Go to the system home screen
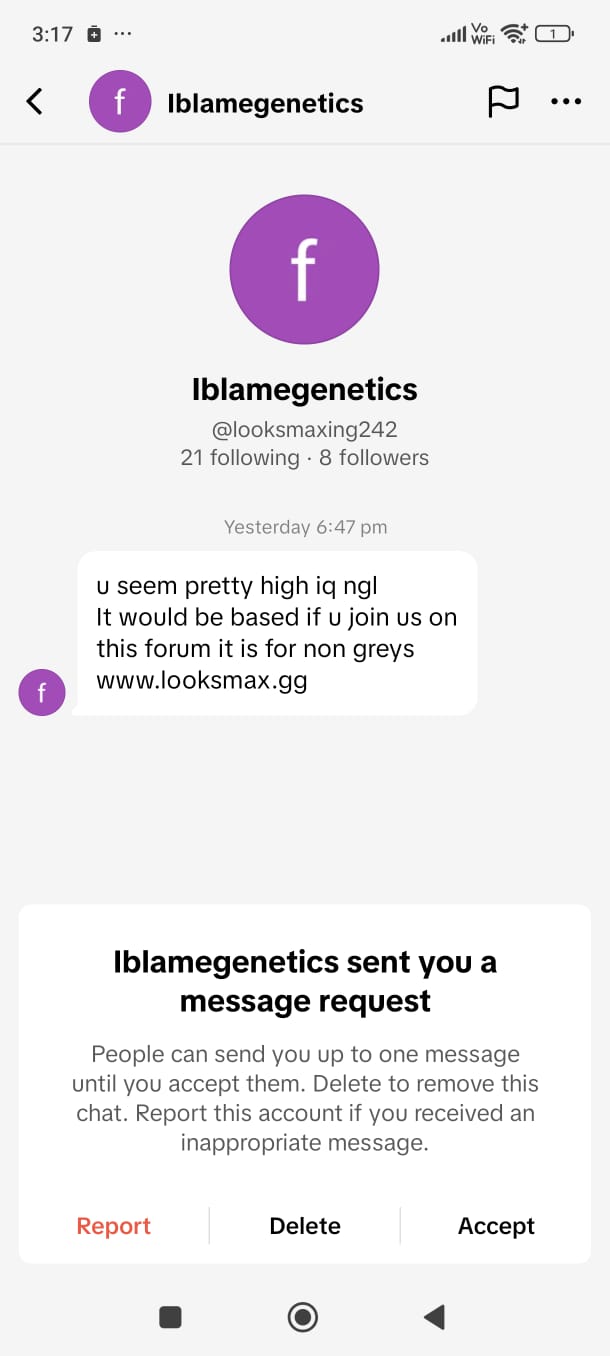This screenshot has width=610, height=1356. 302,1317
